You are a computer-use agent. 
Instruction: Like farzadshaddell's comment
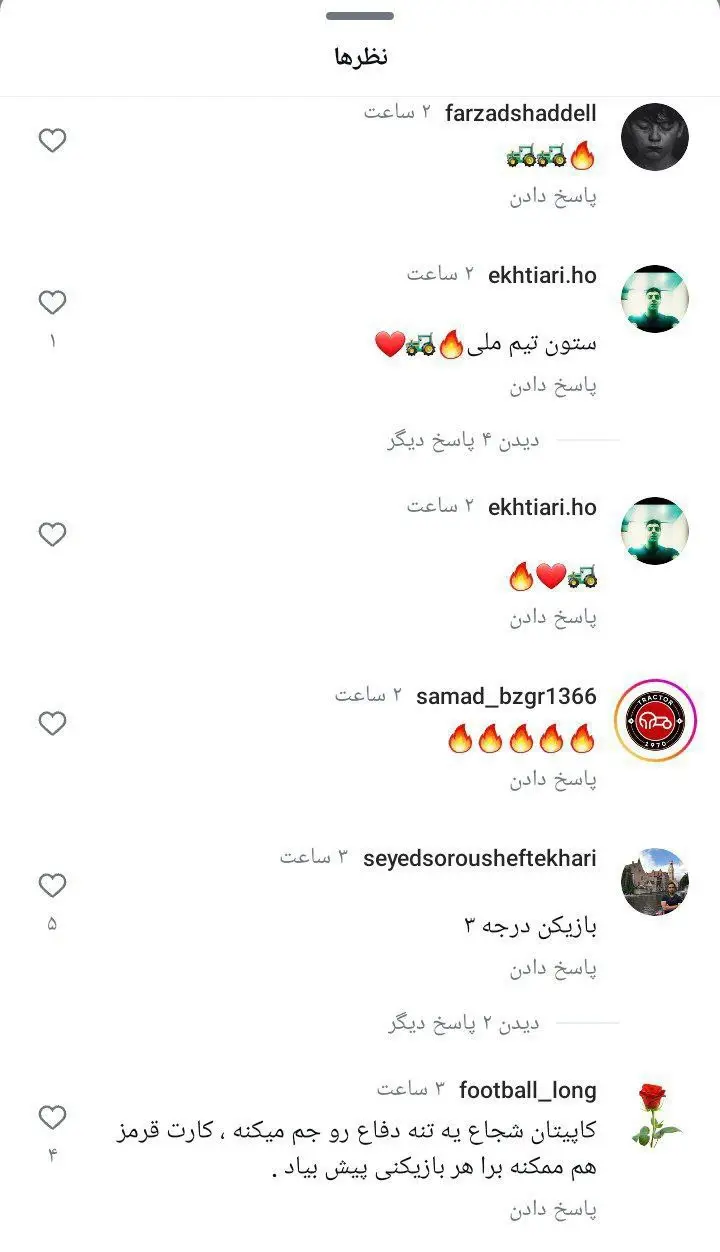click(x=52, y=141)
